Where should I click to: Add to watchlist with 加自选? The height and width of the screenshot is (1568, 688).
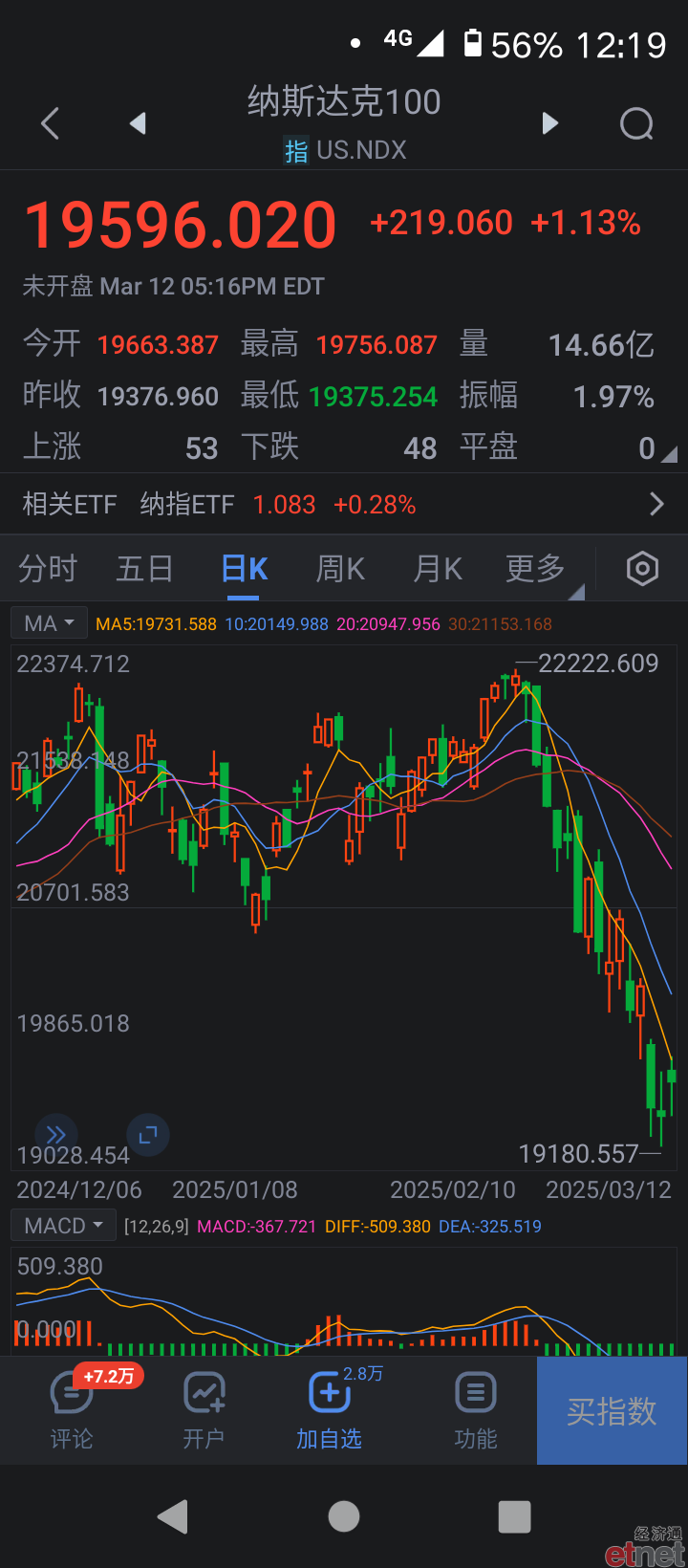tap(329, 1409)
